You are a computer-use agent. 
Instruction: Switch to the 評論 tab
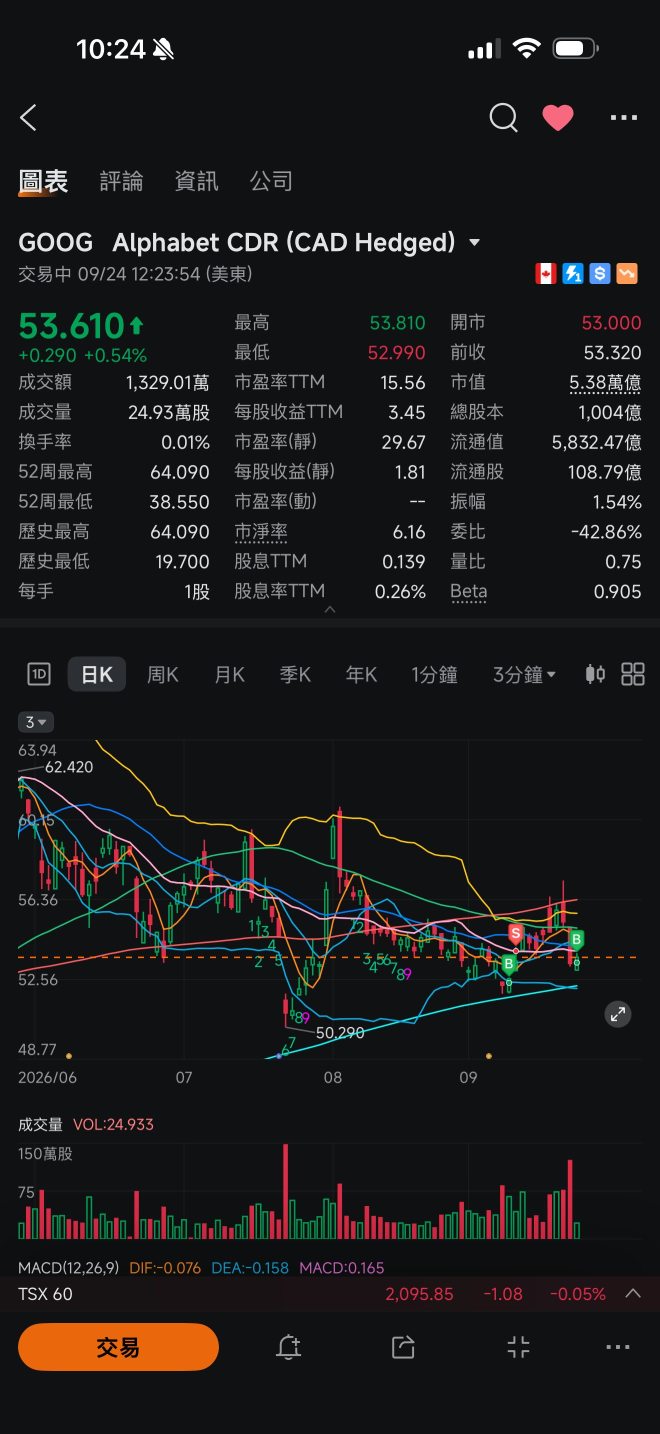coord(122,181)
